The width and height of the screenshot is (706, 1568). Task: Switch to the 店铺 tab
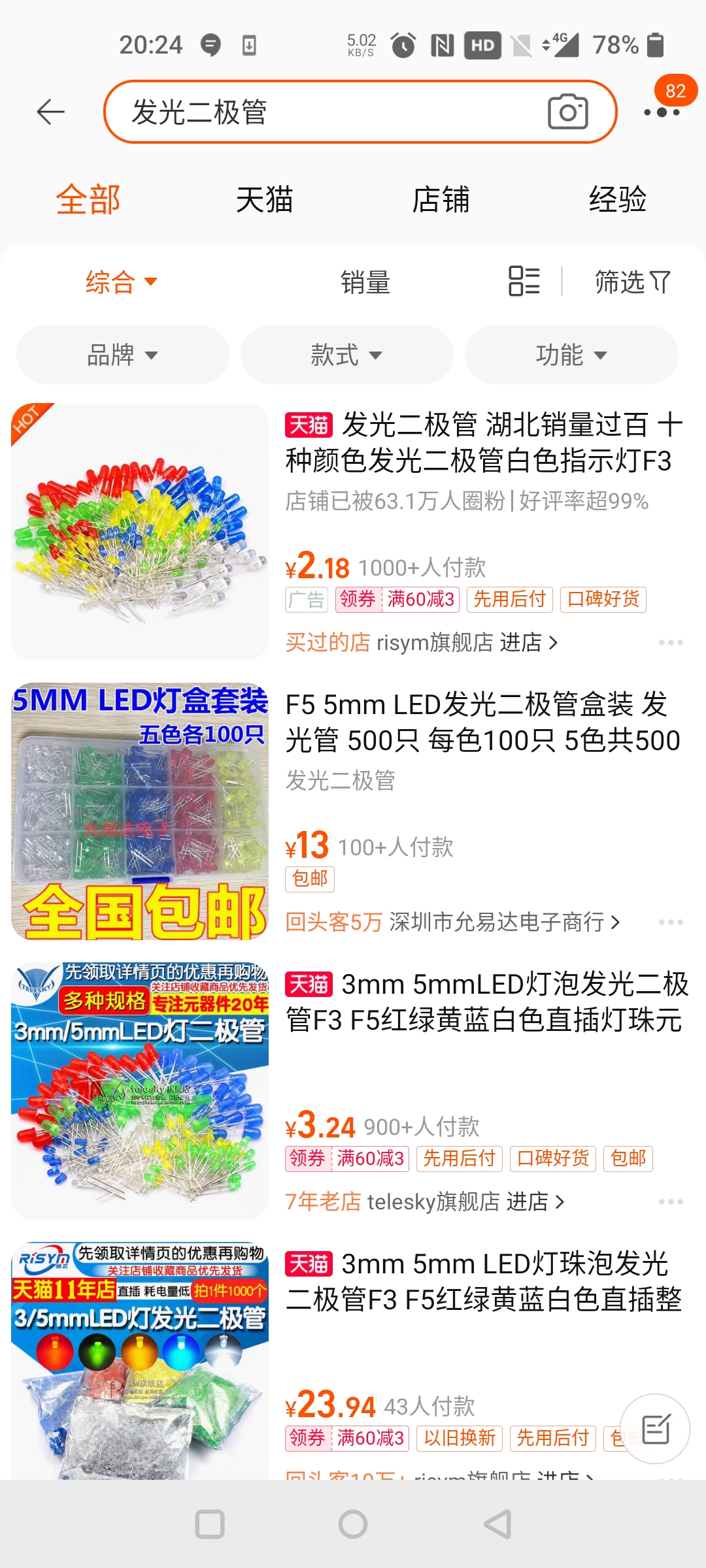coord(442,200)
